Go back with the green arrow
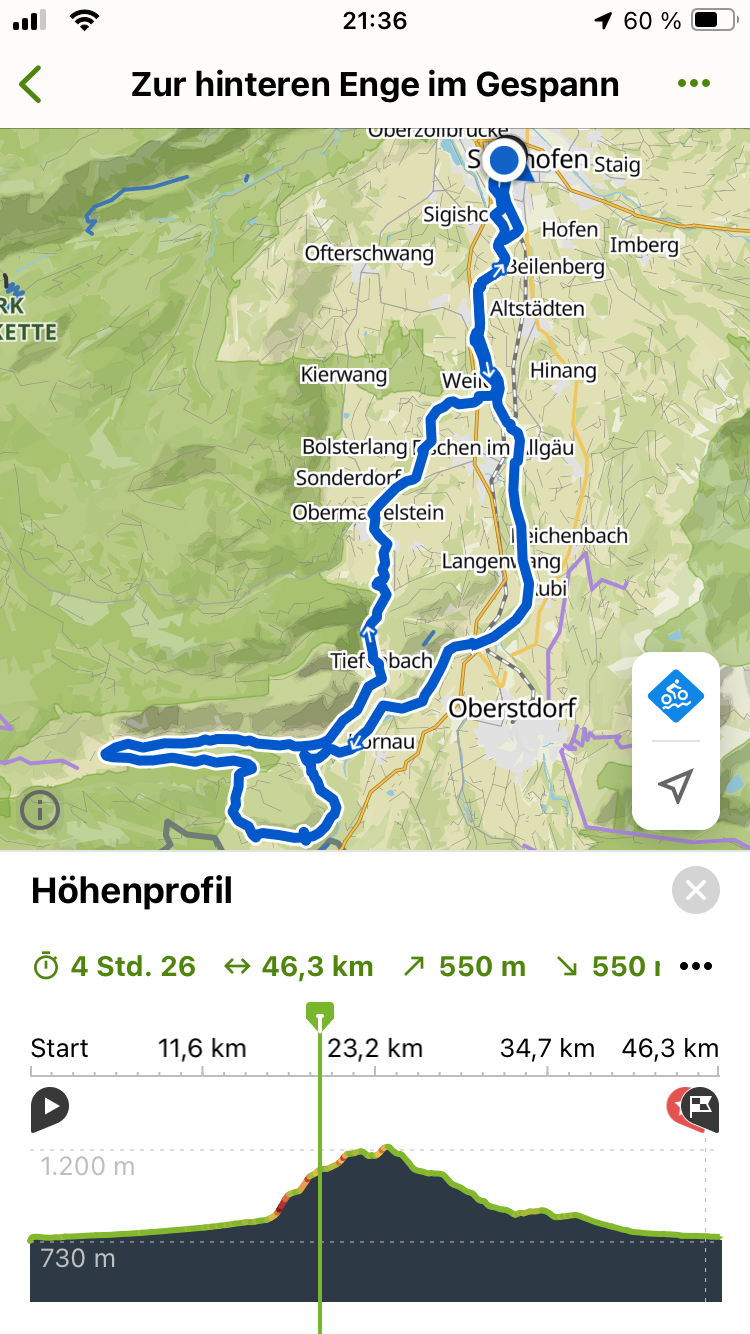This screenshot has height=1334, width=750. click(31, 85)
